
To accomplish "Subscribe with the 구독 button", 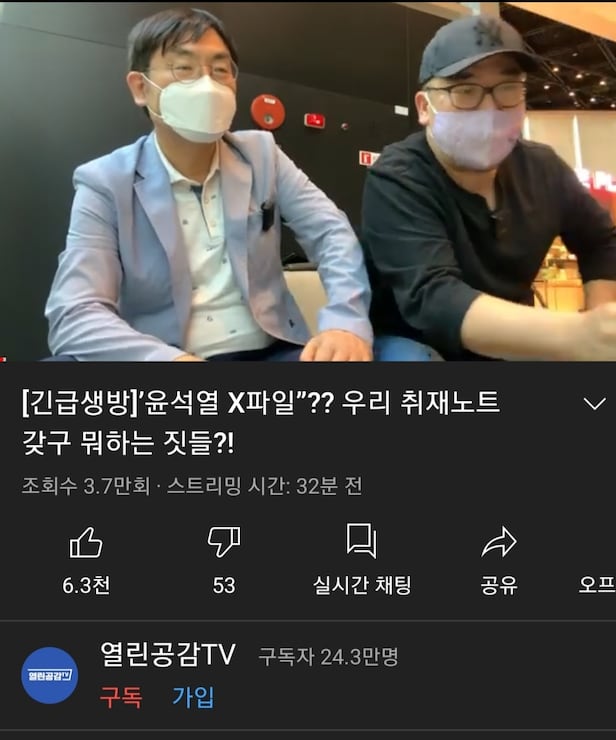I will tap(121, 697).
